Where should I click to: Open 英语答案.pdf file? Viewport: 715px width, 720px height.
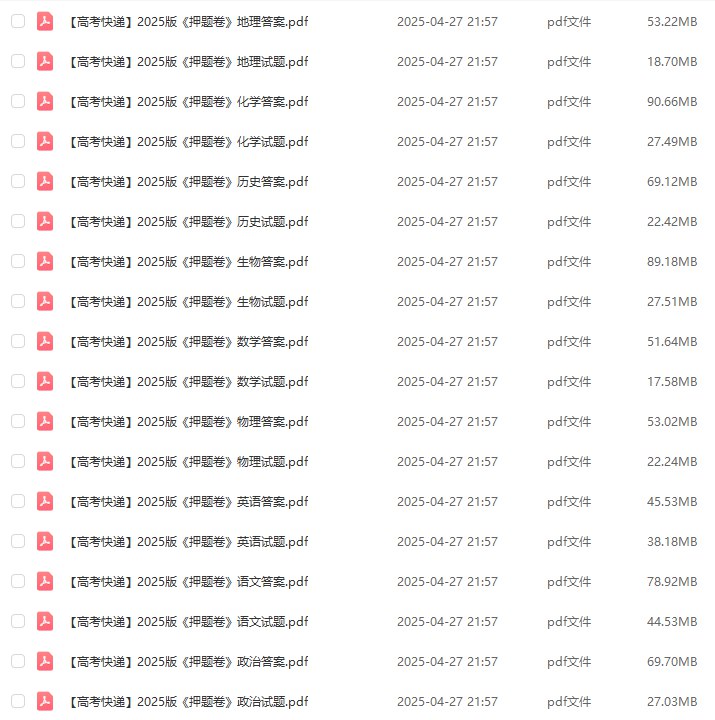[x=188, y=502]
